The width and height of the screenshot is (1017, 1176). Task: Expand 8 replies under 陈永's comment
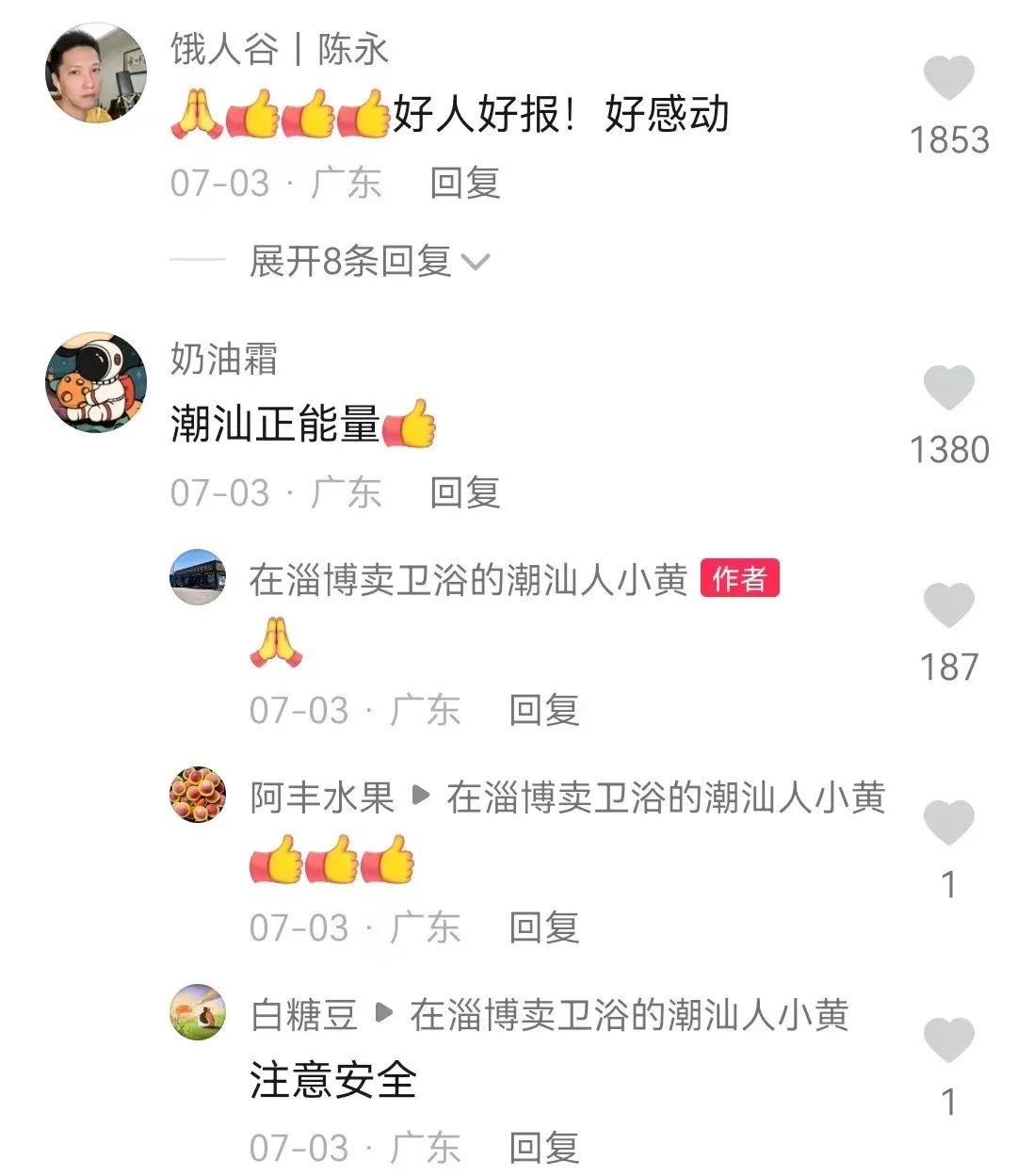click(x=369, y=261)
